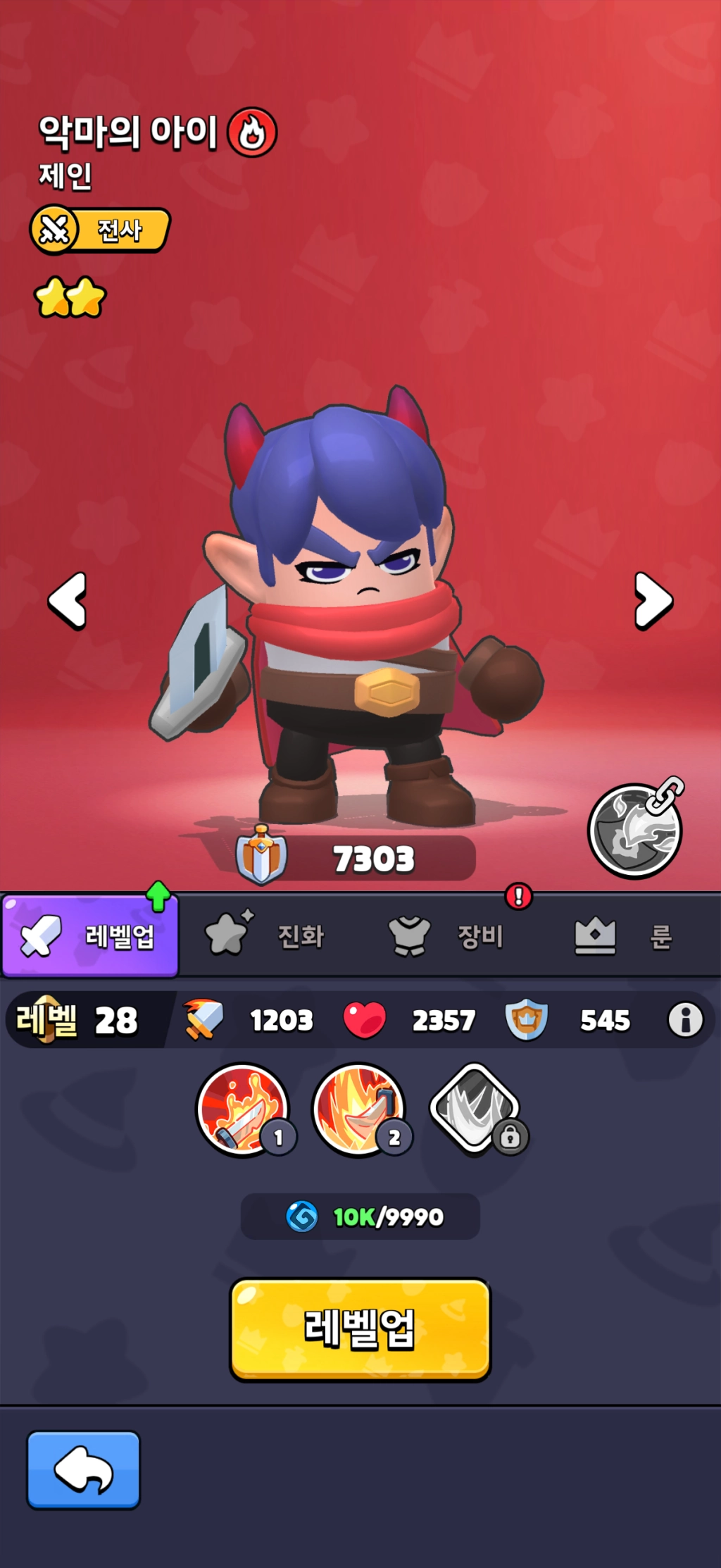
Task: Switch to the 룬 tab
Action: pyautogui.click(x=624, y=936)
